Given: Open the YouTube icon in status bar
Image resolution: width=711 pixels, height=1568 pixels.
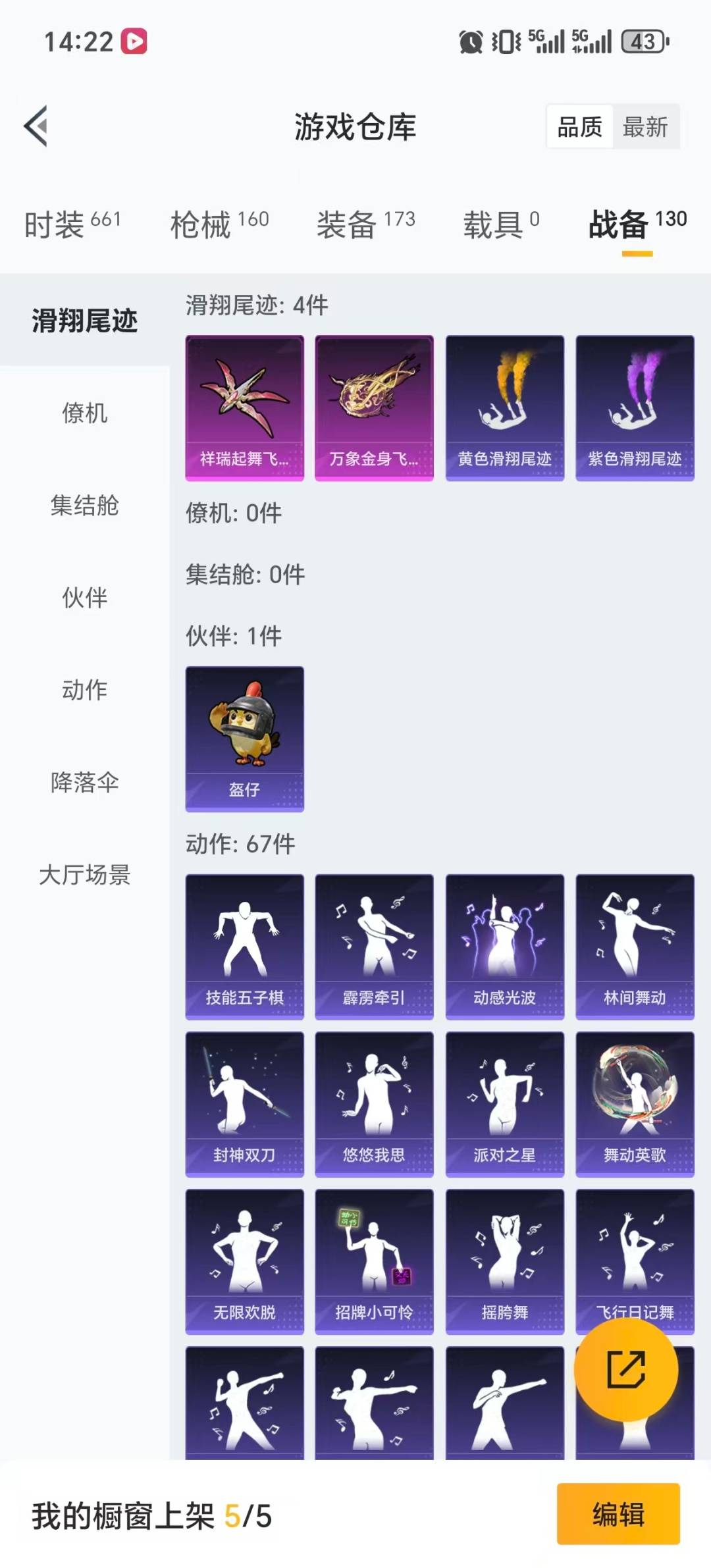Looking at the screenshot, I should pyautogui.click(x=136, y=41).
